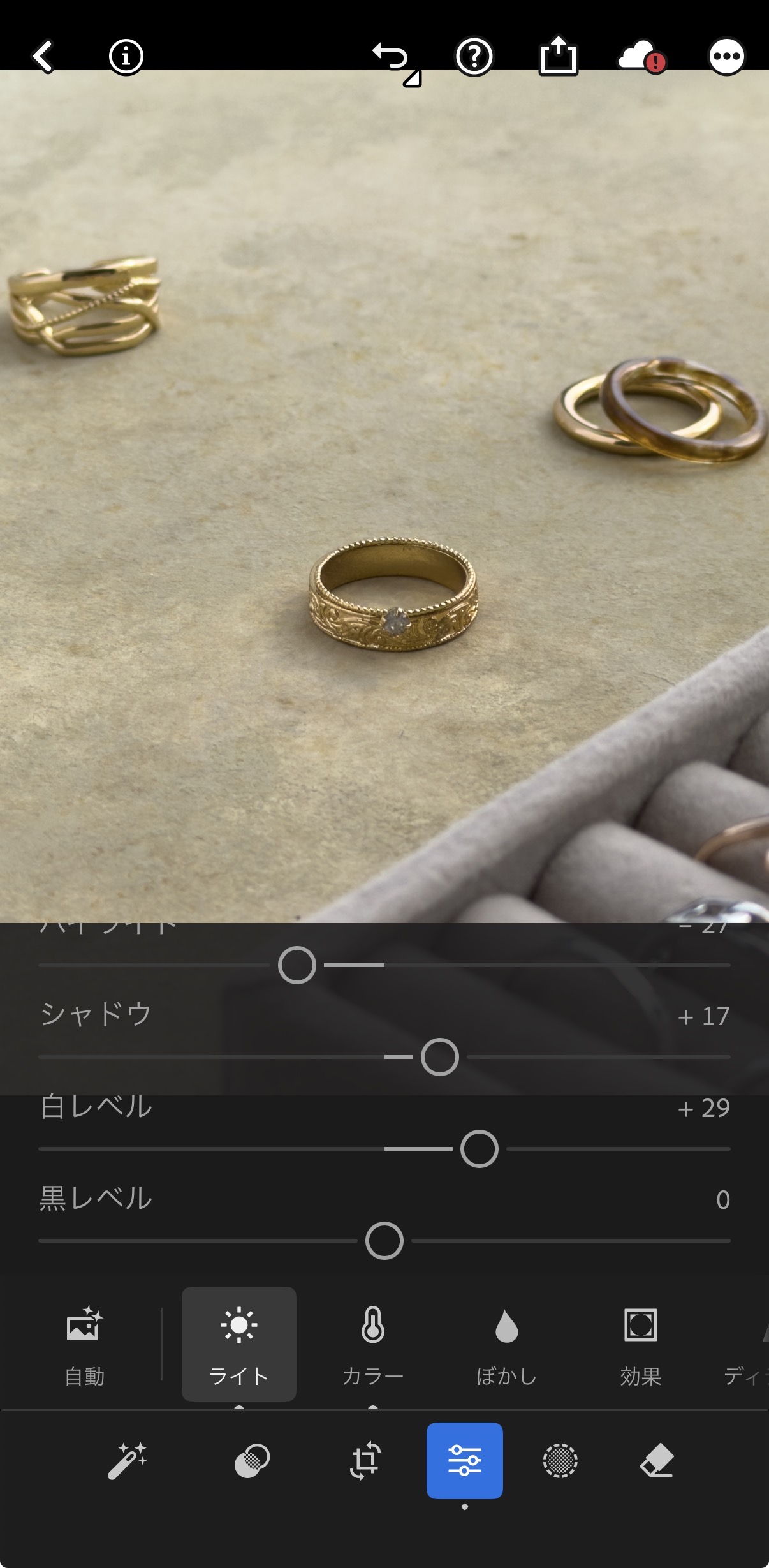Open the three-dot overflow menu
769x1568 pixels.
click(x=726, y=57)
